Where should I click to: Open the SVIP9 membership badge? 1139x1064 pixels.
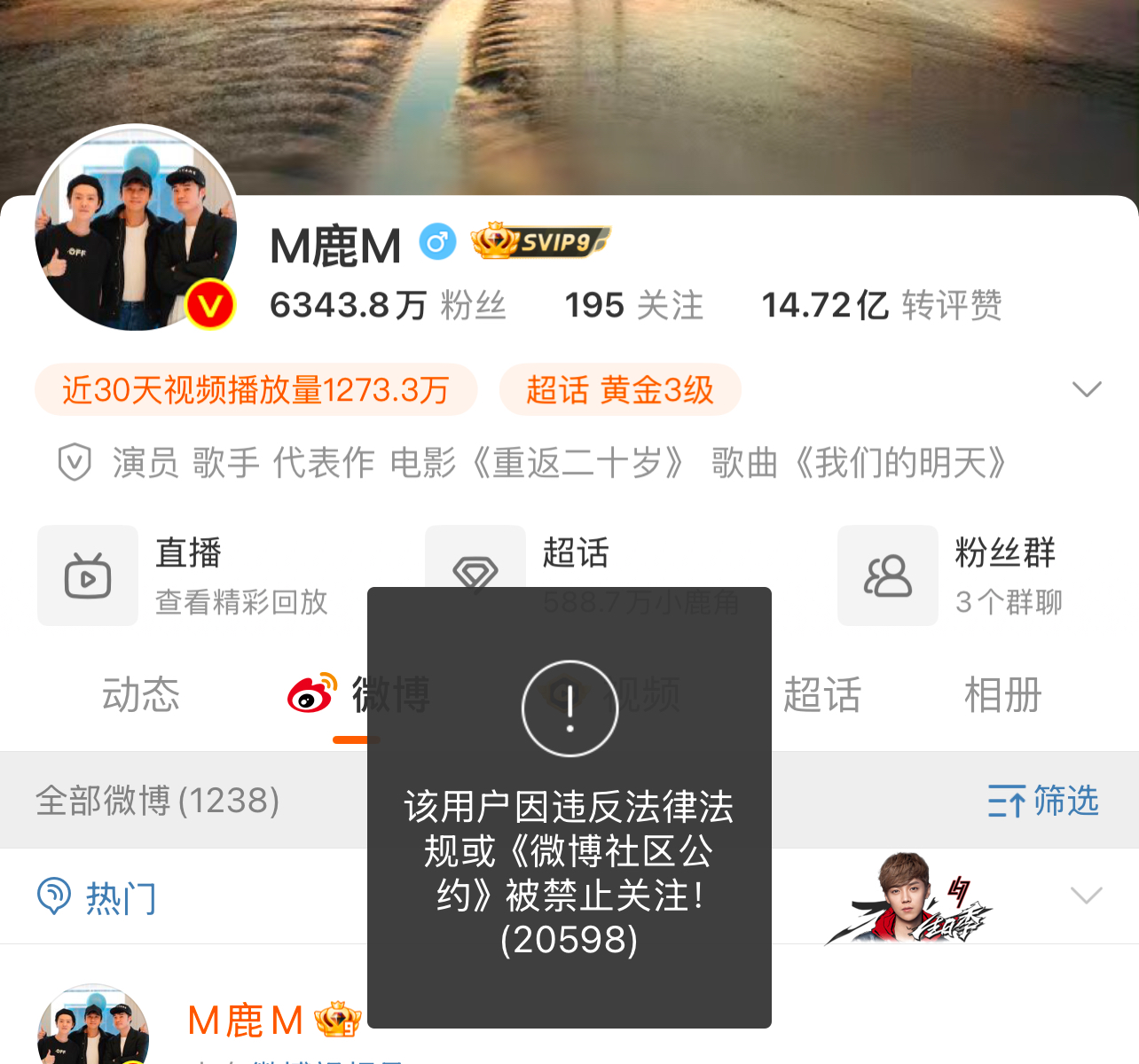(539, 241)
